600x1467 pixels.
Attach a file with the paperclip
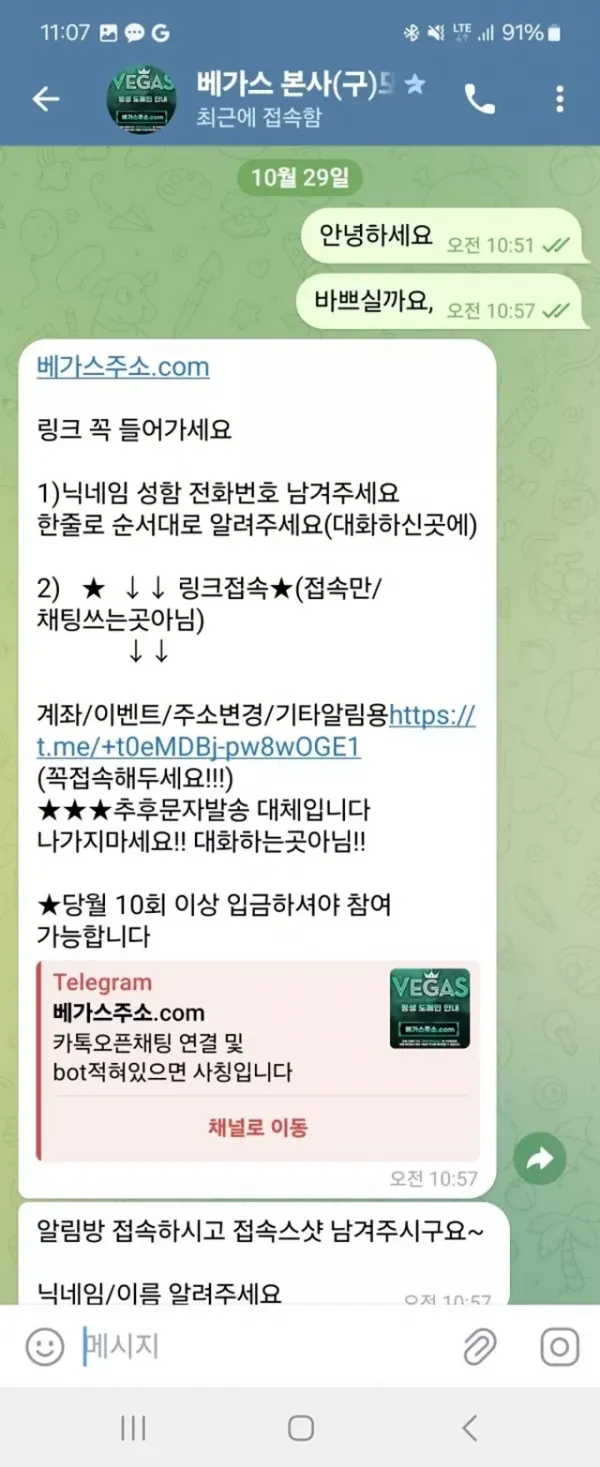pos(480,1347)
